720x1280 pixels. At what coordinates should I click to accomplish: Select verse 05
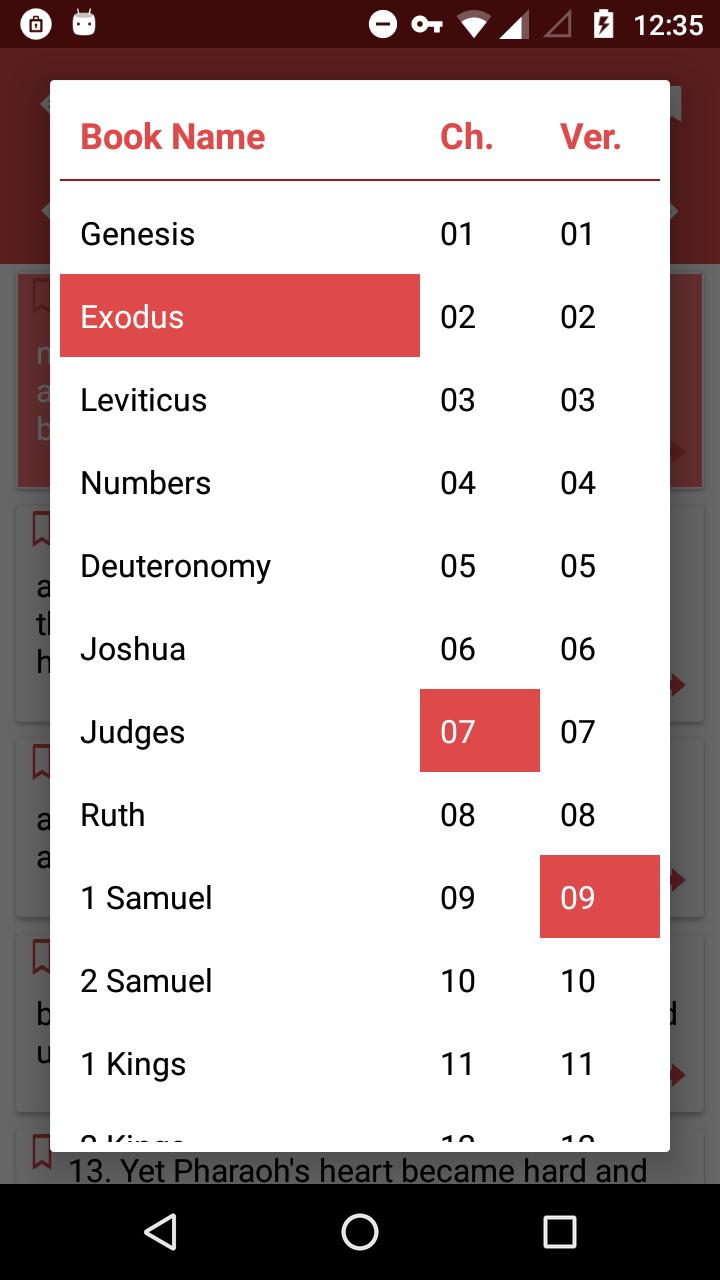click(578, 566)
